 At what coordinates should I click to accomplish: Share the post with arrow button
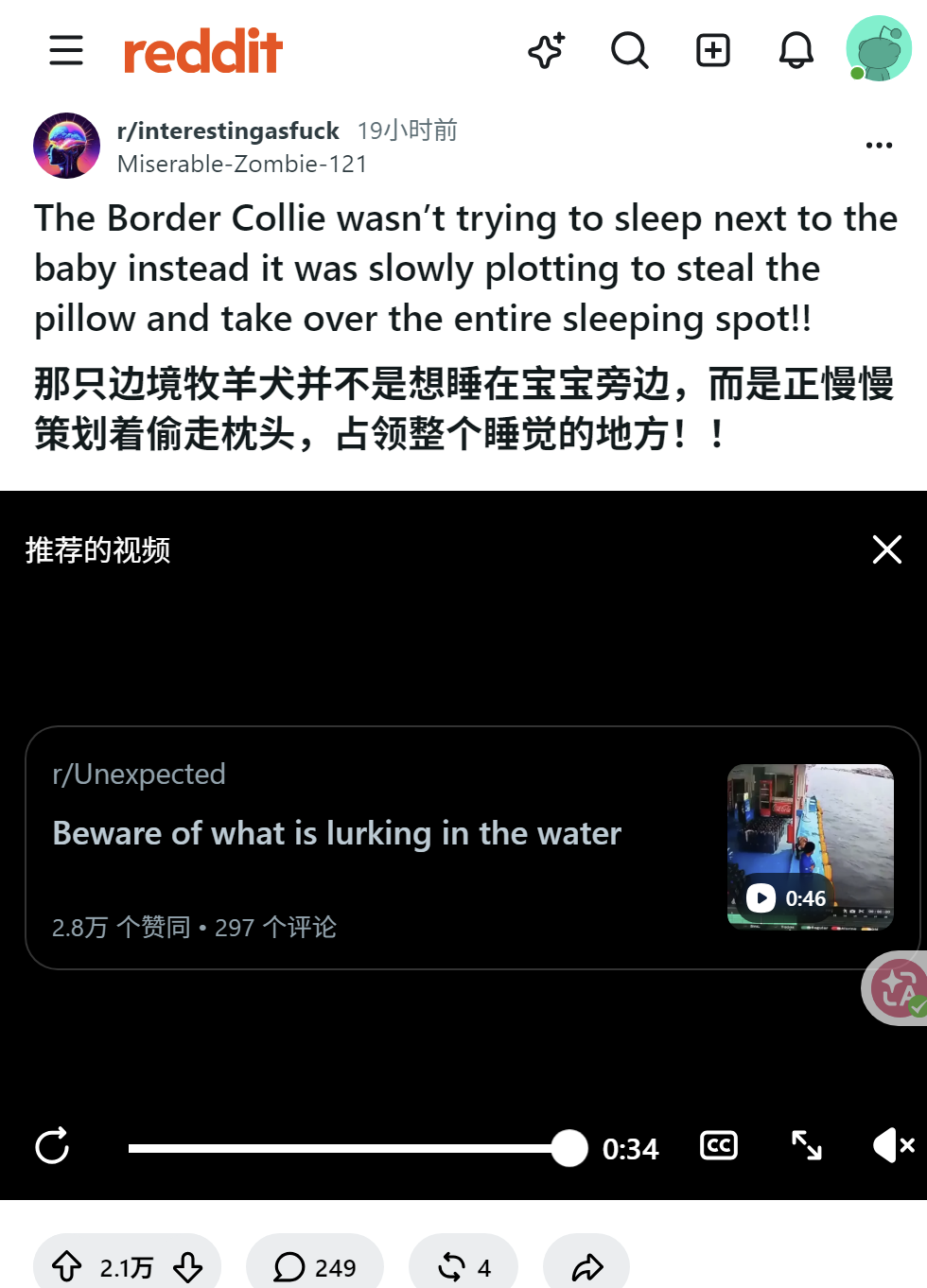(586, 1267)
